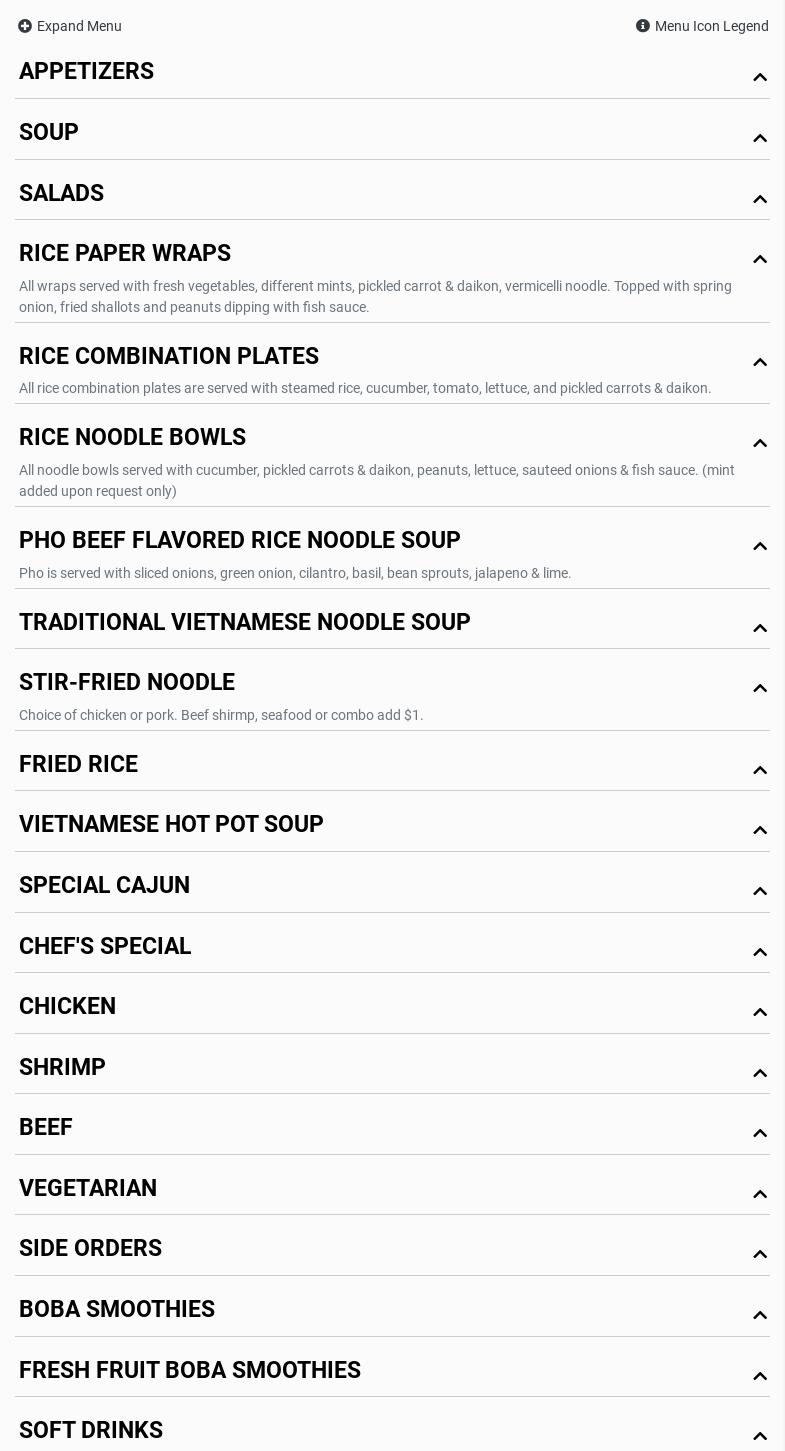The image size is (785, 1451).
Task: Expand the Vegetarian section
Action: tap(392, 1189)
